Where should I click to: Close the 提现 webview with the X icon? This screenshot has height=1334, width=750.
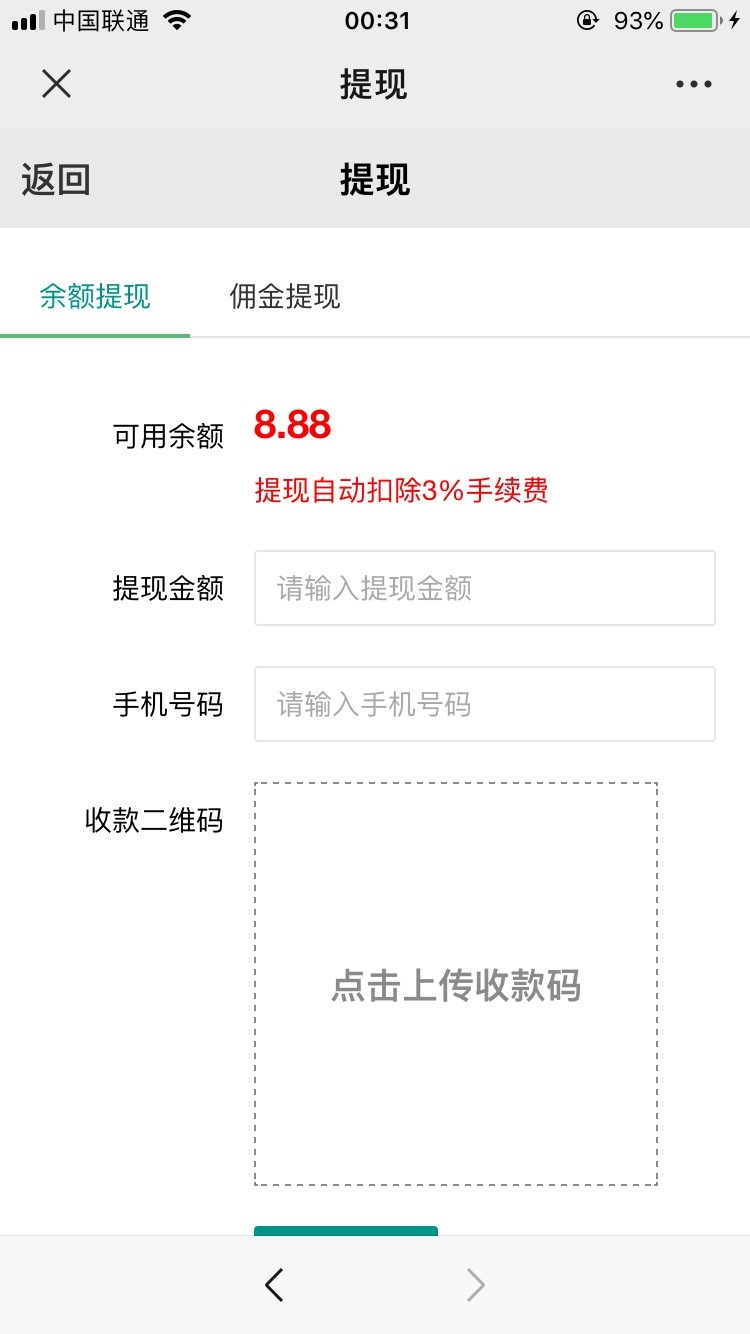tap(57, 84)
